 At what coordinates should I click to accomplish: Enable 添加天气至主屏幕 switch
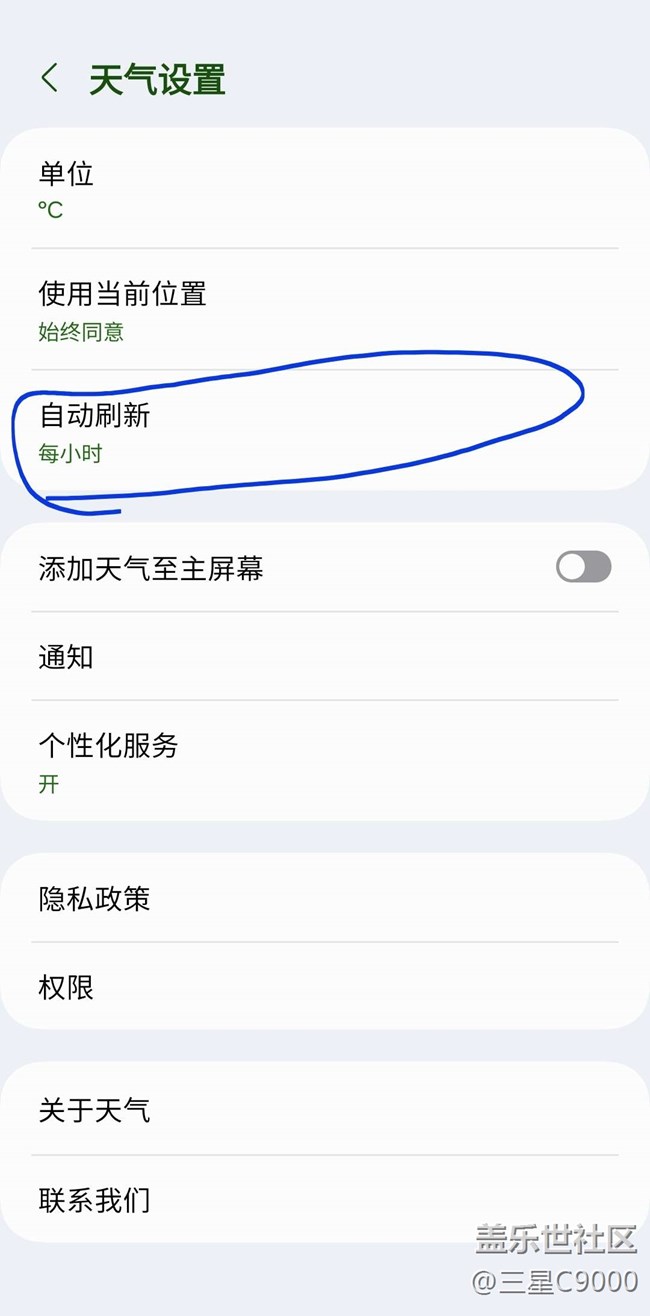click(584, 567)
